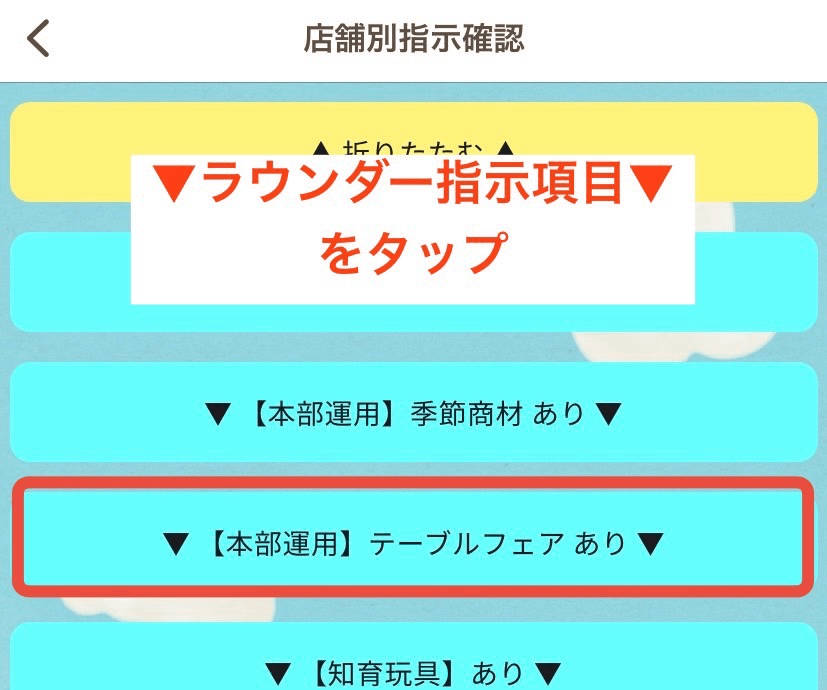Expand 【本部運用】季節商材 あり
Image resolution: width=827 pixels, height=690 pixels.
413,413
